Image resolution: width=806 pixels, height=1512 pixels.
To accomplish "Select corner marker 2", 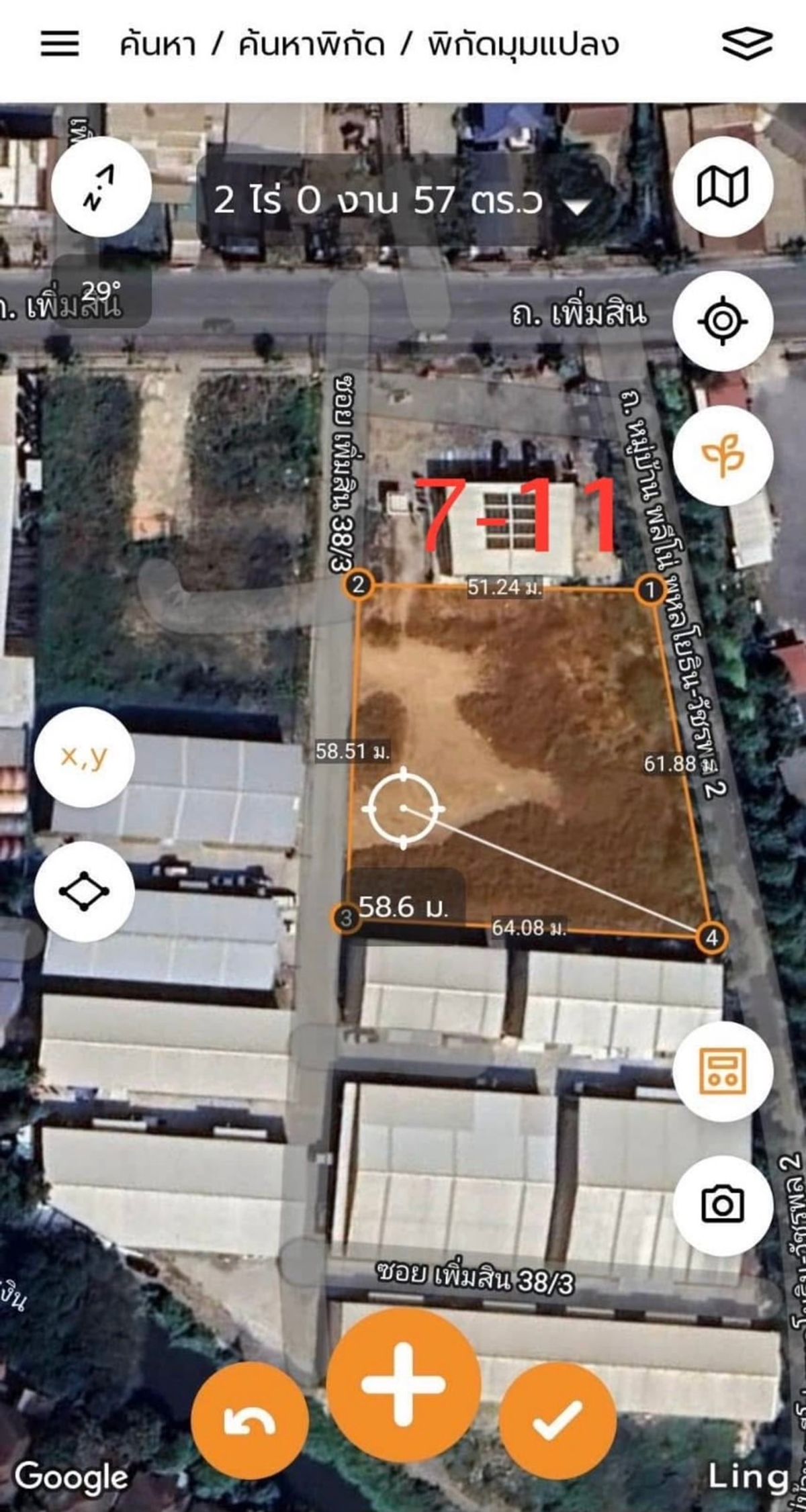I will pyautogui.click(x=359, y=584).
